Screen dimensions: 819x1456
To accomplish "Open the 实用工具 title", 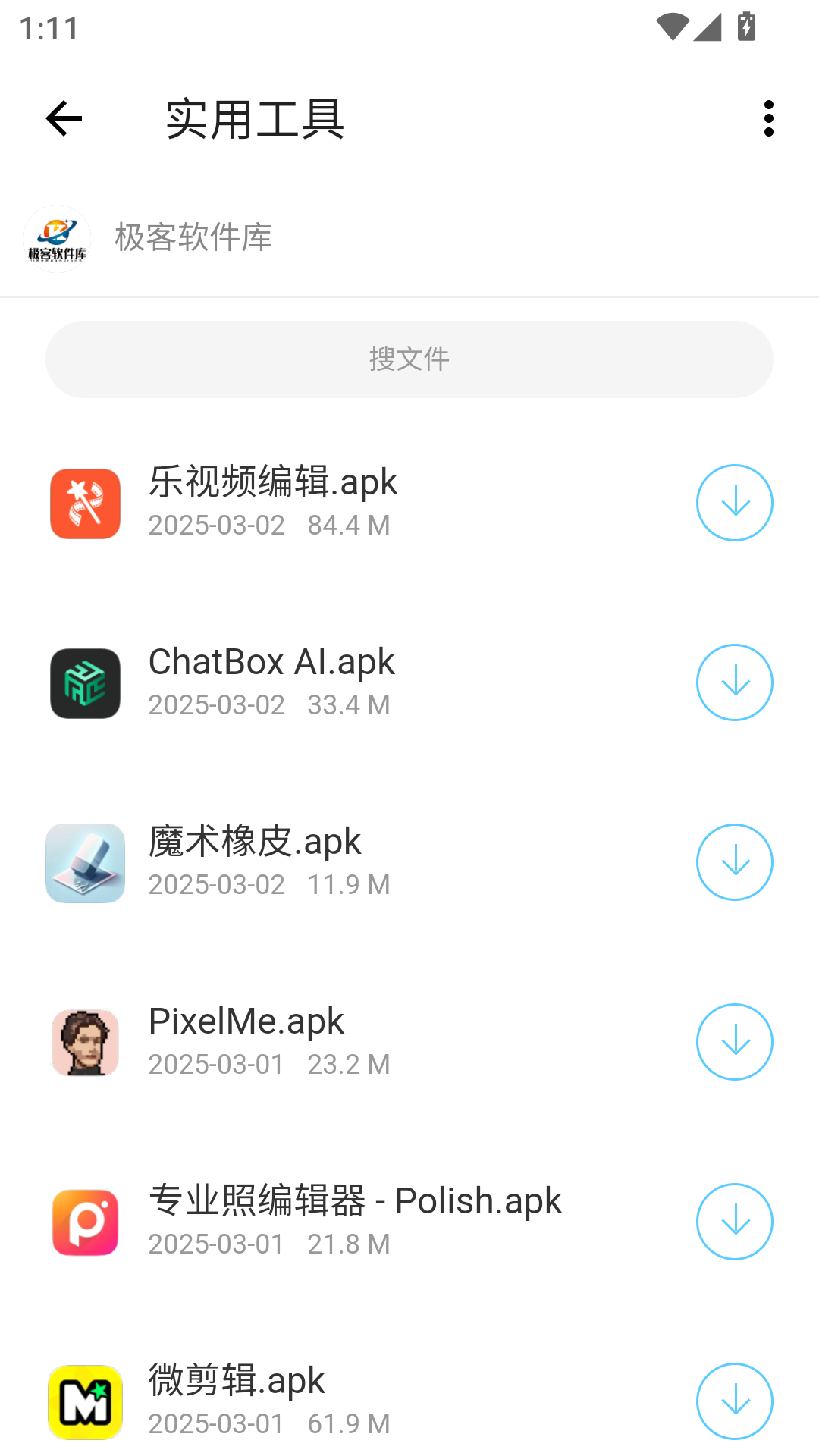I will tap(255, 119).
